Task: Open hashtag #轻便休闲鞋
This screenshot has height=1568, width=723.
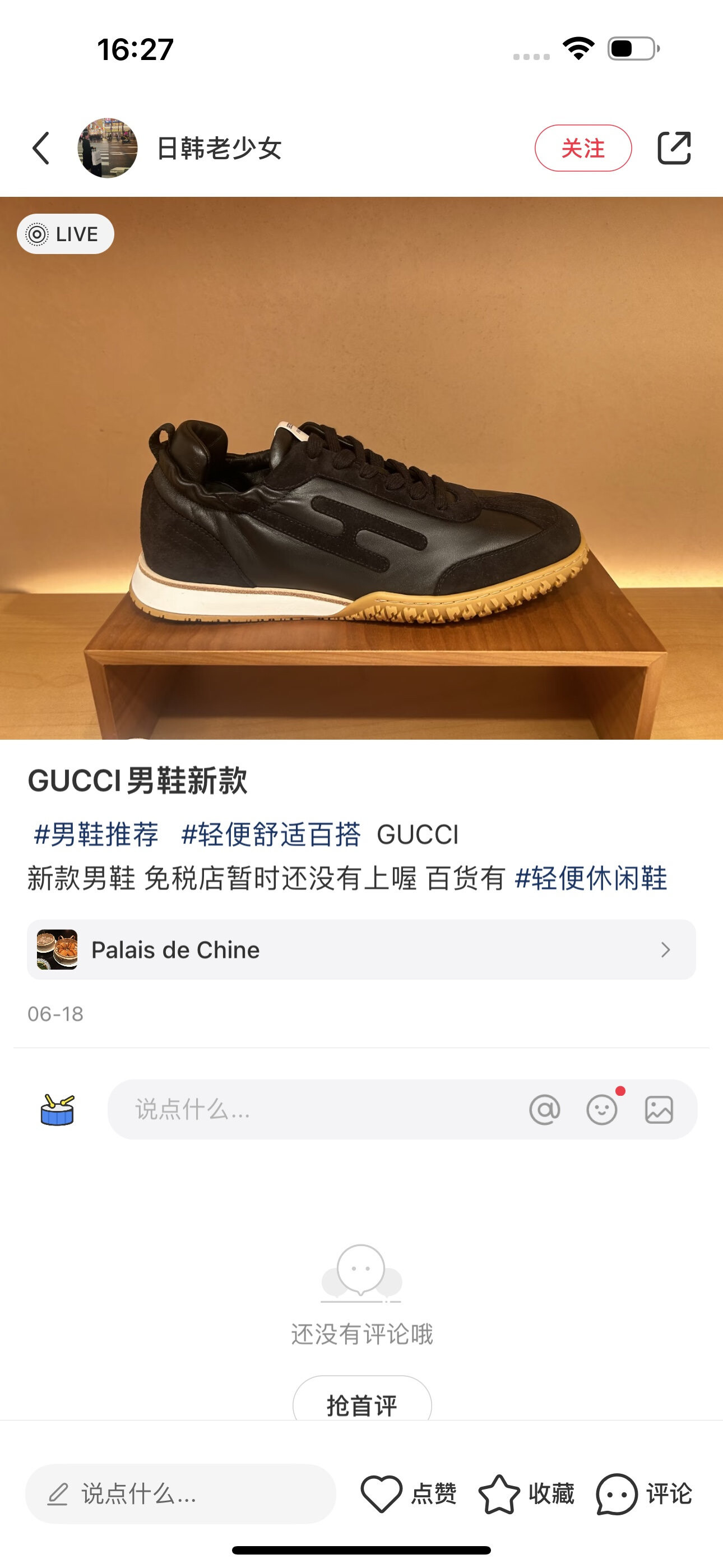Action: (x=591, y=878)
